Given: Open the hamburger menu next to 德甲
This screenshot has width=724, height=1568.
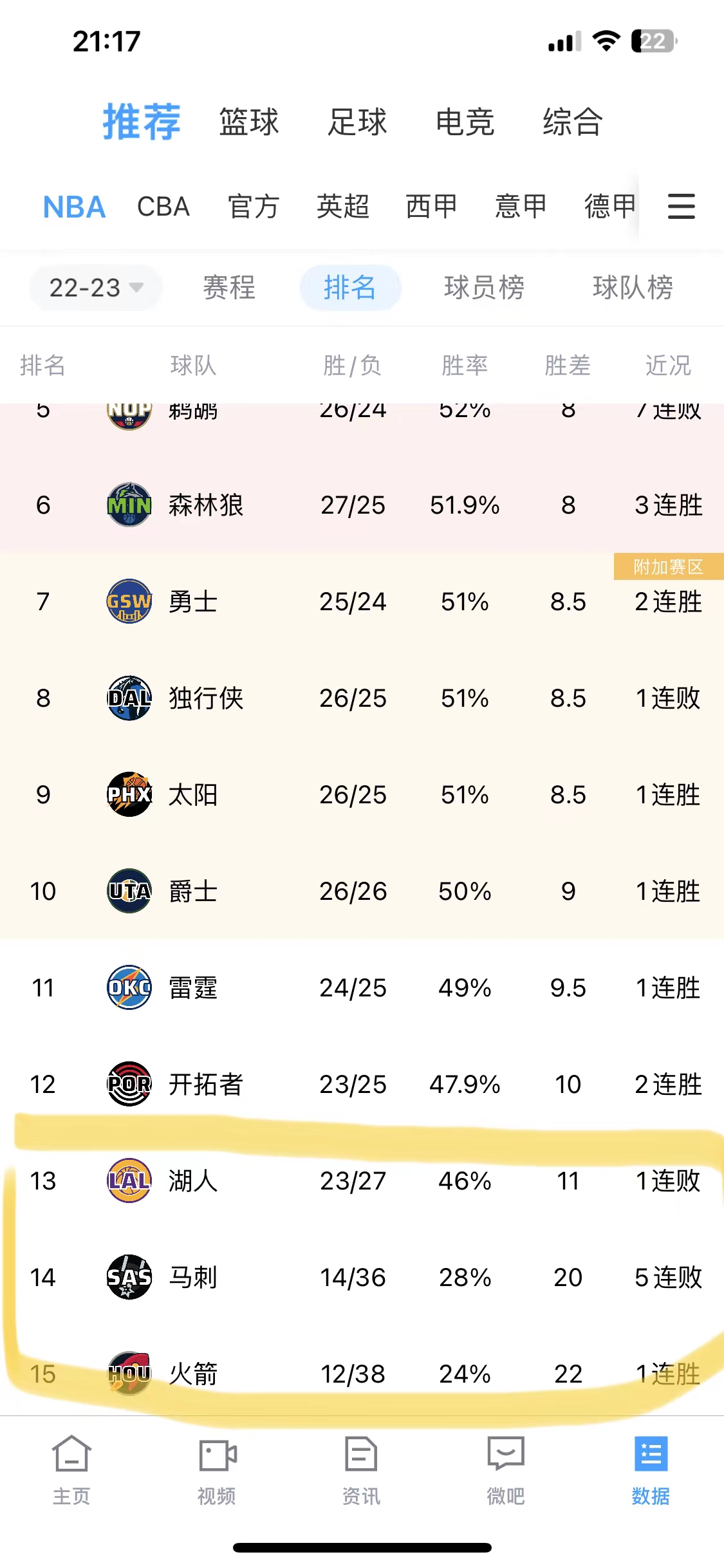Looking at the screenshot, I should [x=681, y=206].
